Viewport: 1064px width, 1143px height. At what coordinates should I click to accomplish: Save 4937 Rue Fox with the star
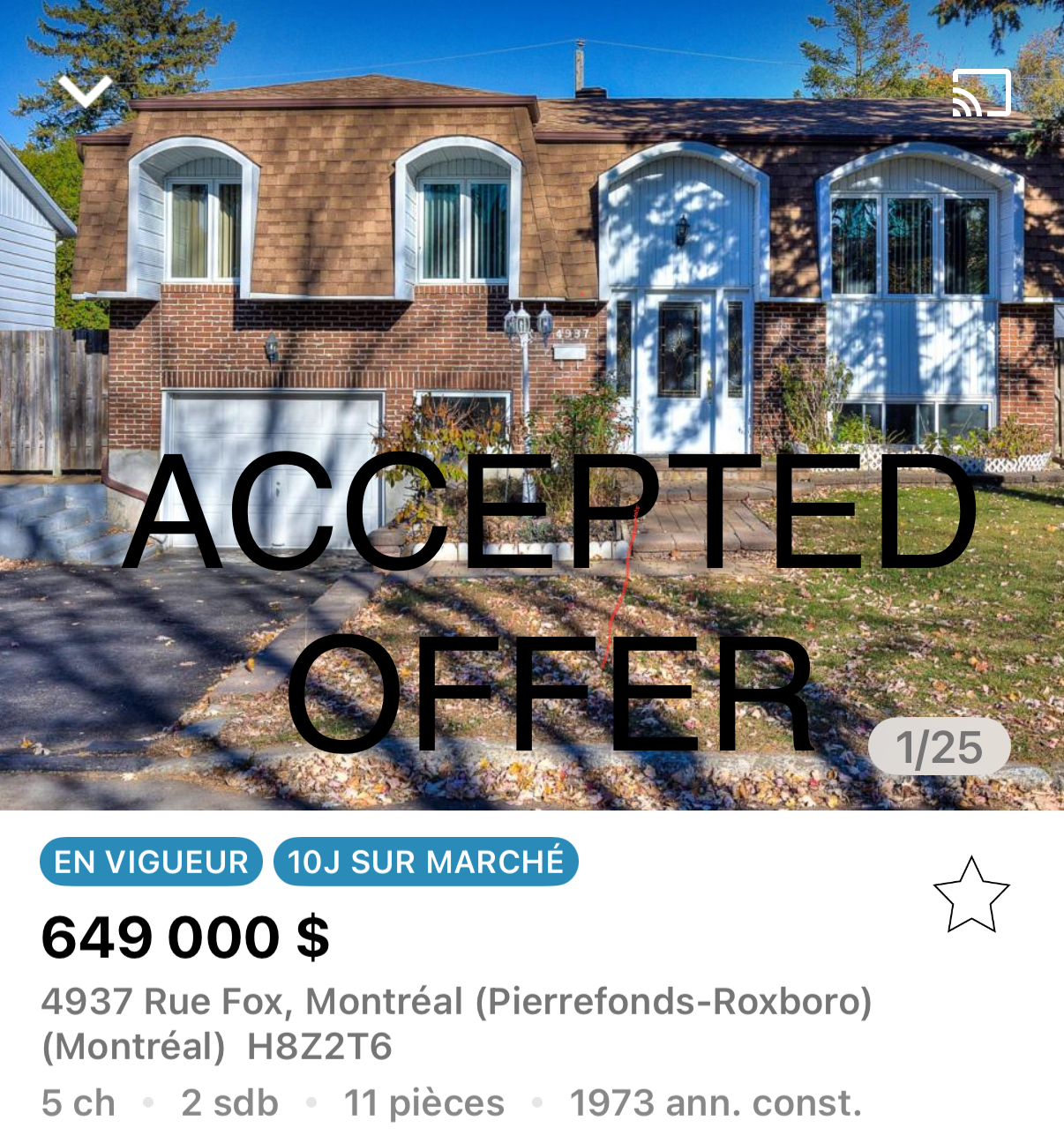970,895
